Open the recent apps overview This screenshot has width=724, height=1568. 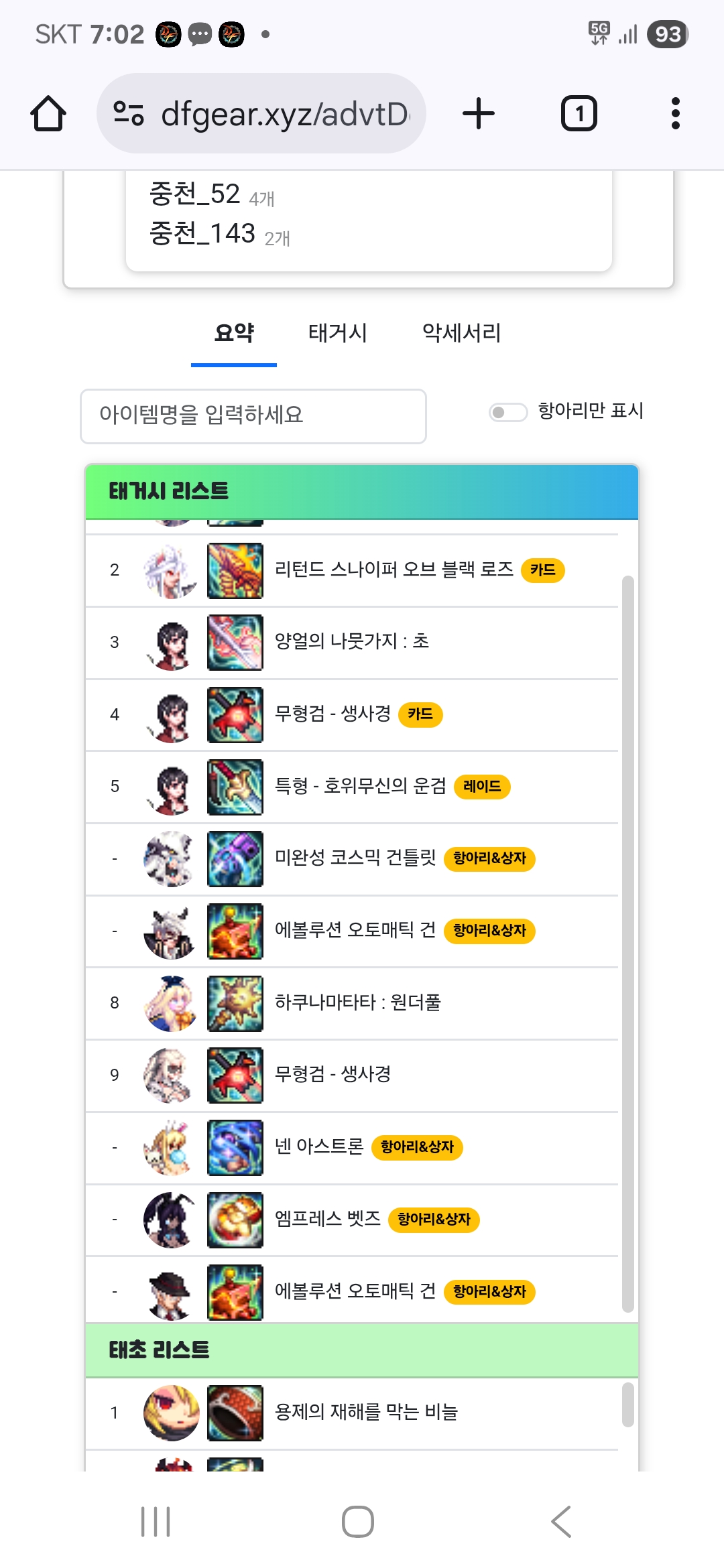click(156, 1521)
